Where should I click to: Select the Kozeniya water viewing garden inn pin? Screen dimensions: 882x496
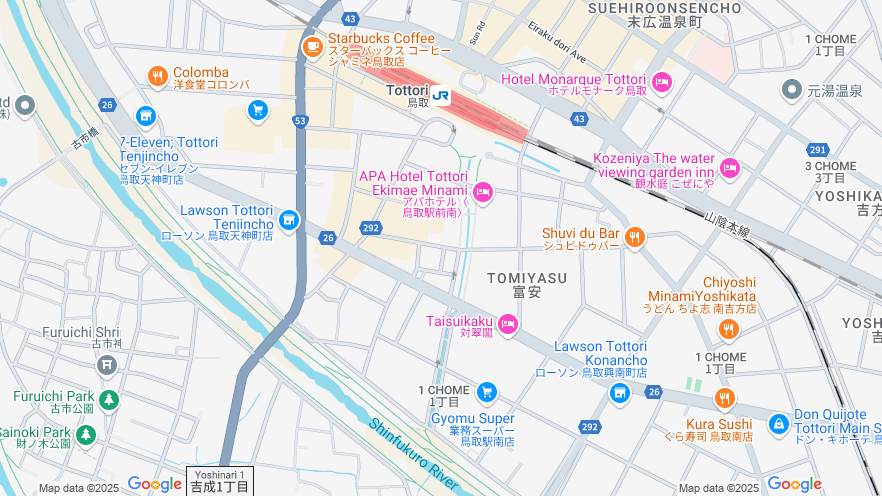click(x=729, y=167)
